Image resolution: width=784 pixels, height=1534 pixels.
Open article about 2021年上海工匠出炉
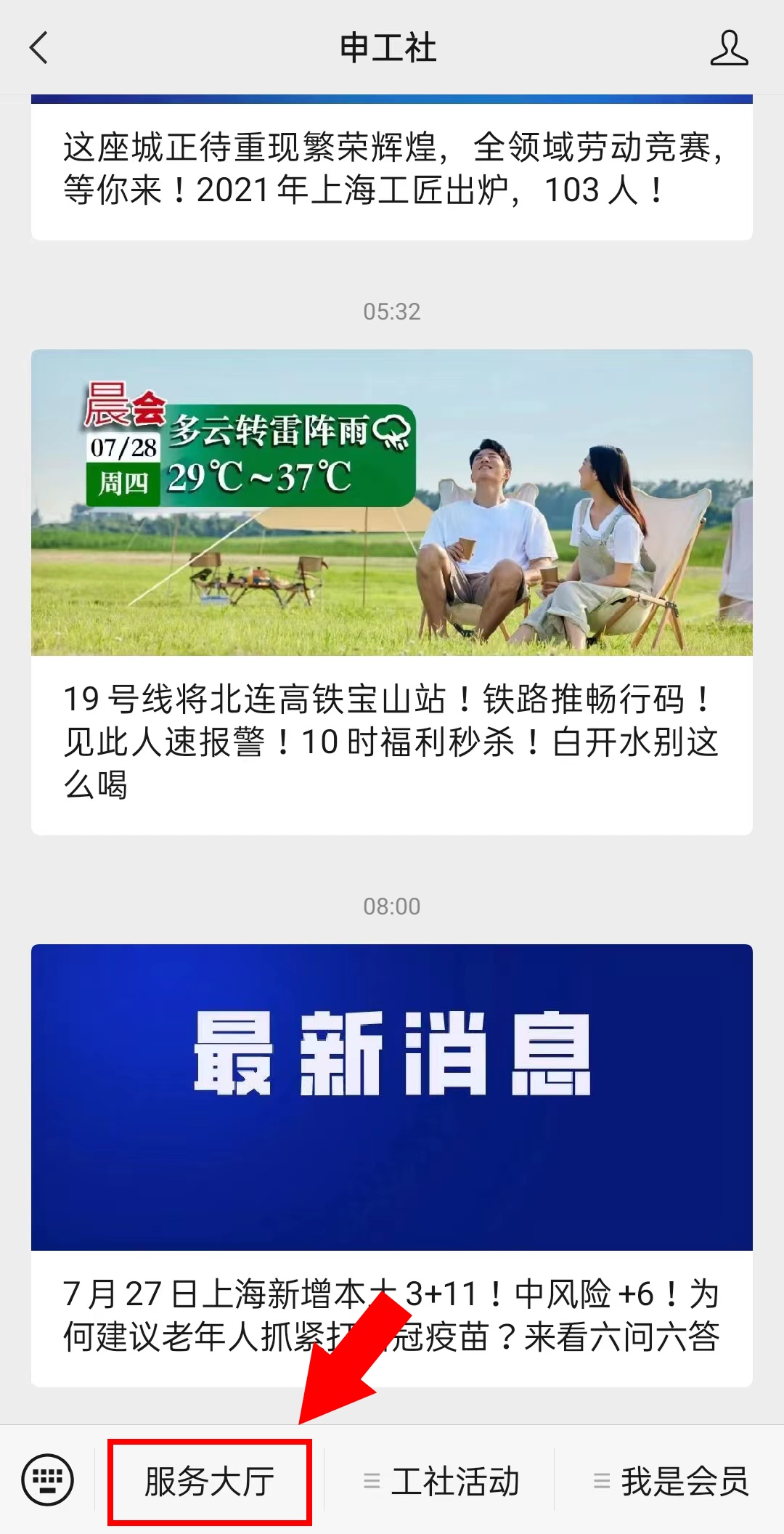392,169
